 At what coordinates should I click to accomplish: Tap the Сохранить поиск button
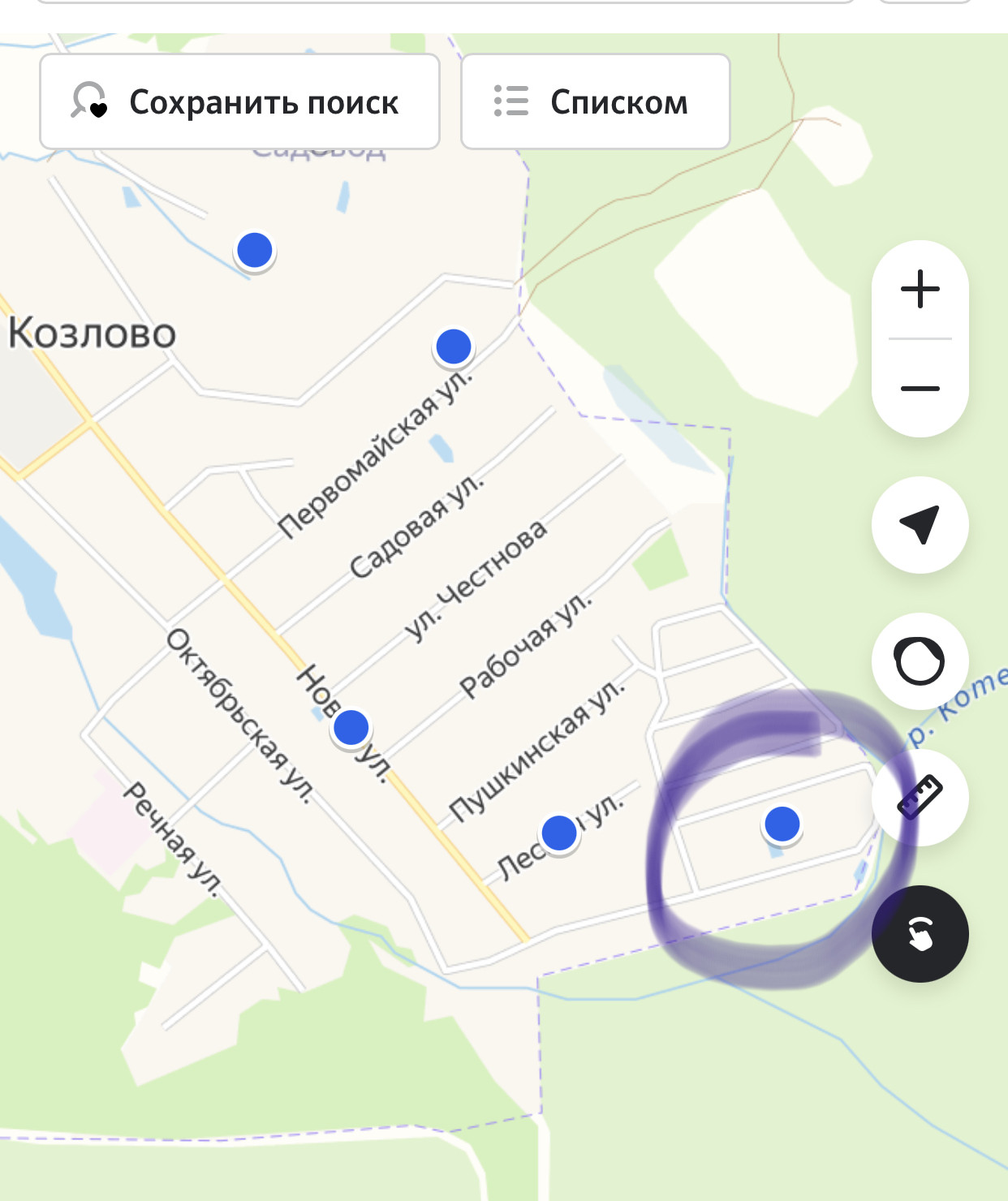click(x=239, y=102)
